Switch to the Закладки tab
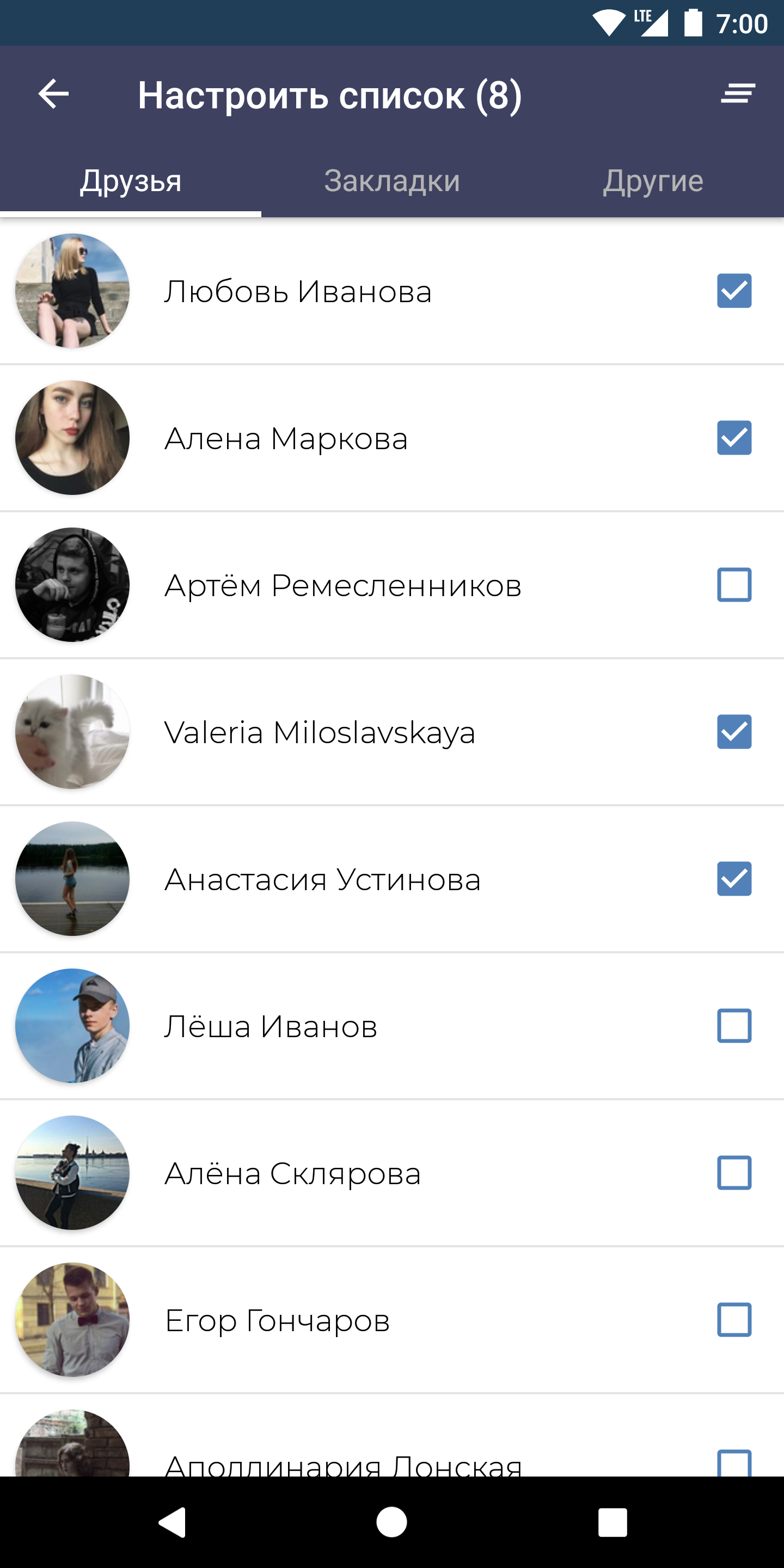The image size is (784, 1568). [392, 181]
